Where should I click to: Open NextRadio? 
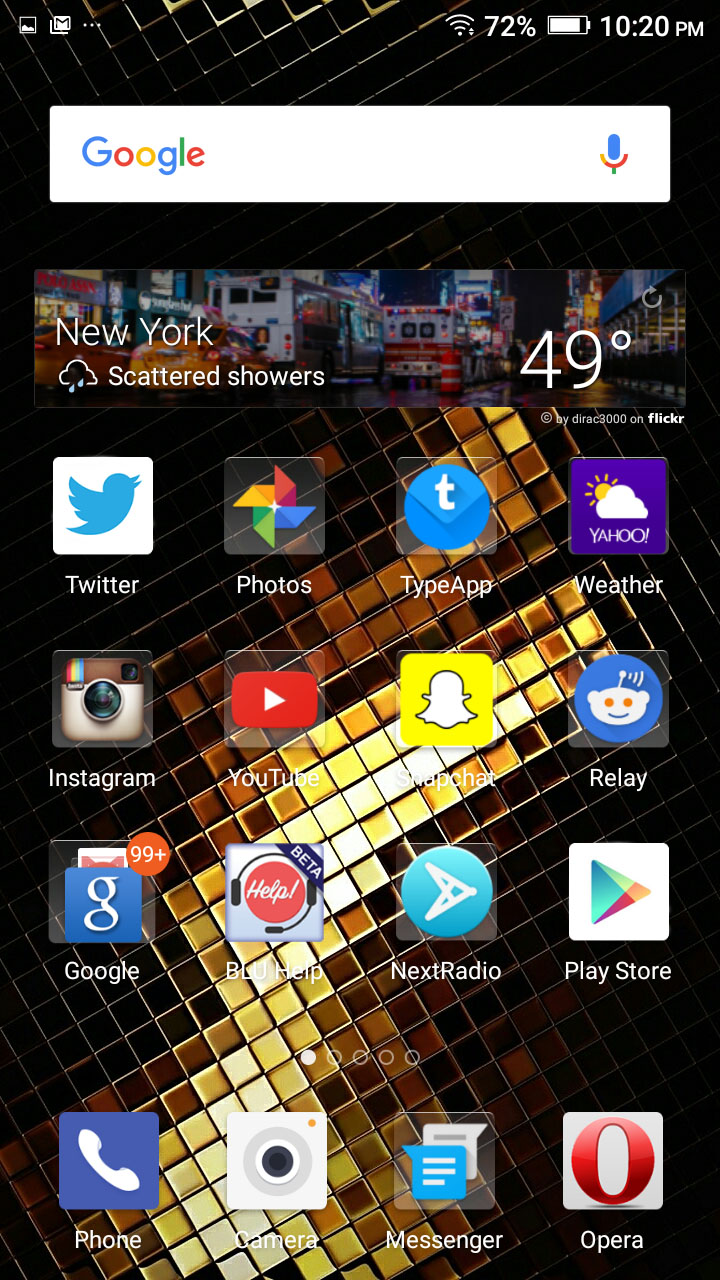(446, 892)
